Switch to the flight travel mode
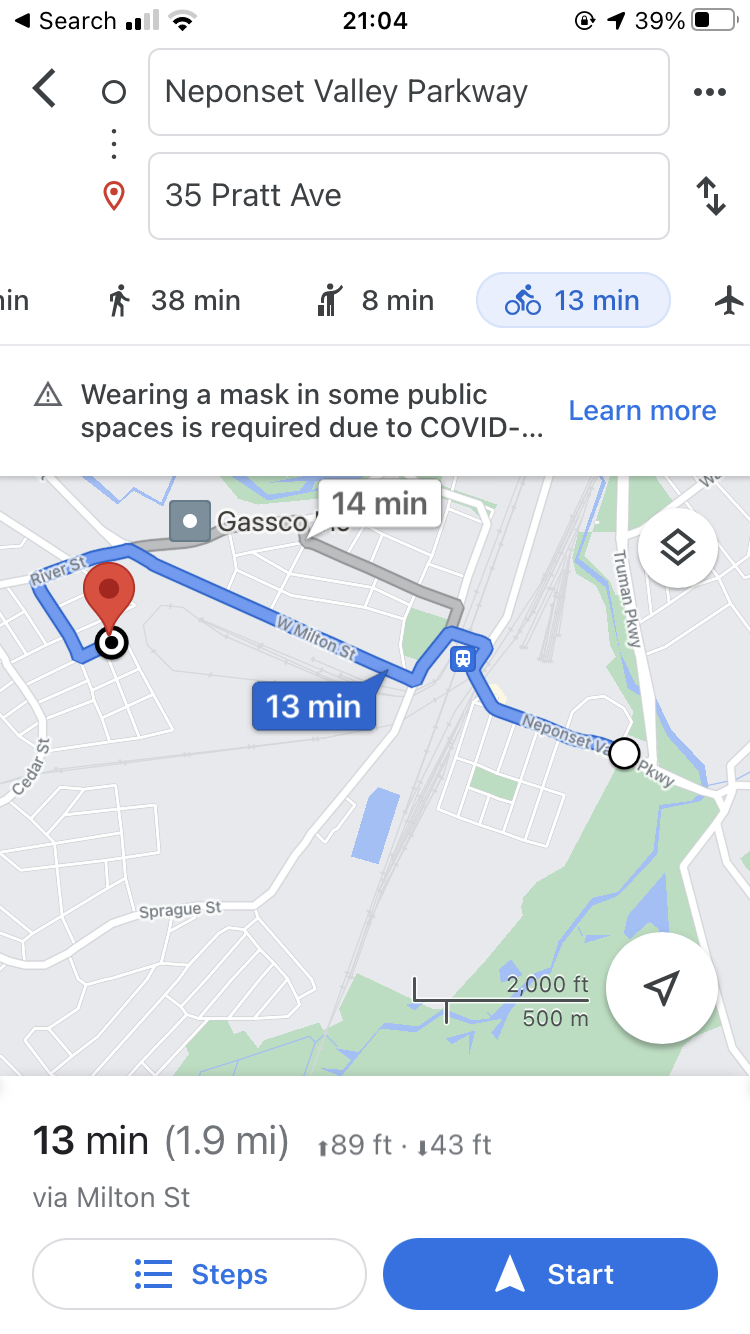Screen dimensions: 750x1334 coord(731,300)
